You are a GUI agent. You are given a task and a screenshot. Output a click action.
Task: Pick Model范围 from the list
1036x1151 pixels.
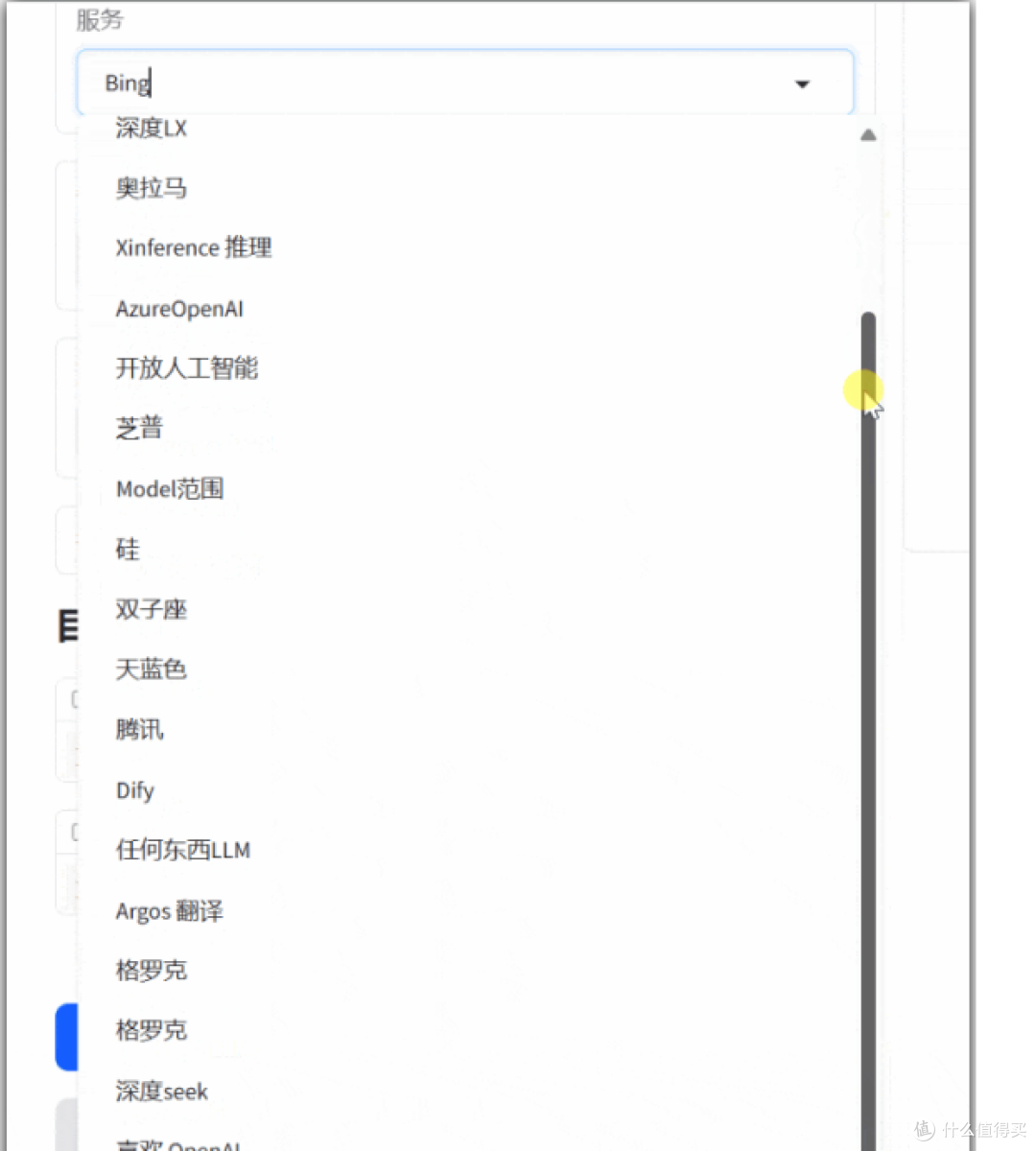coord(170,489)
